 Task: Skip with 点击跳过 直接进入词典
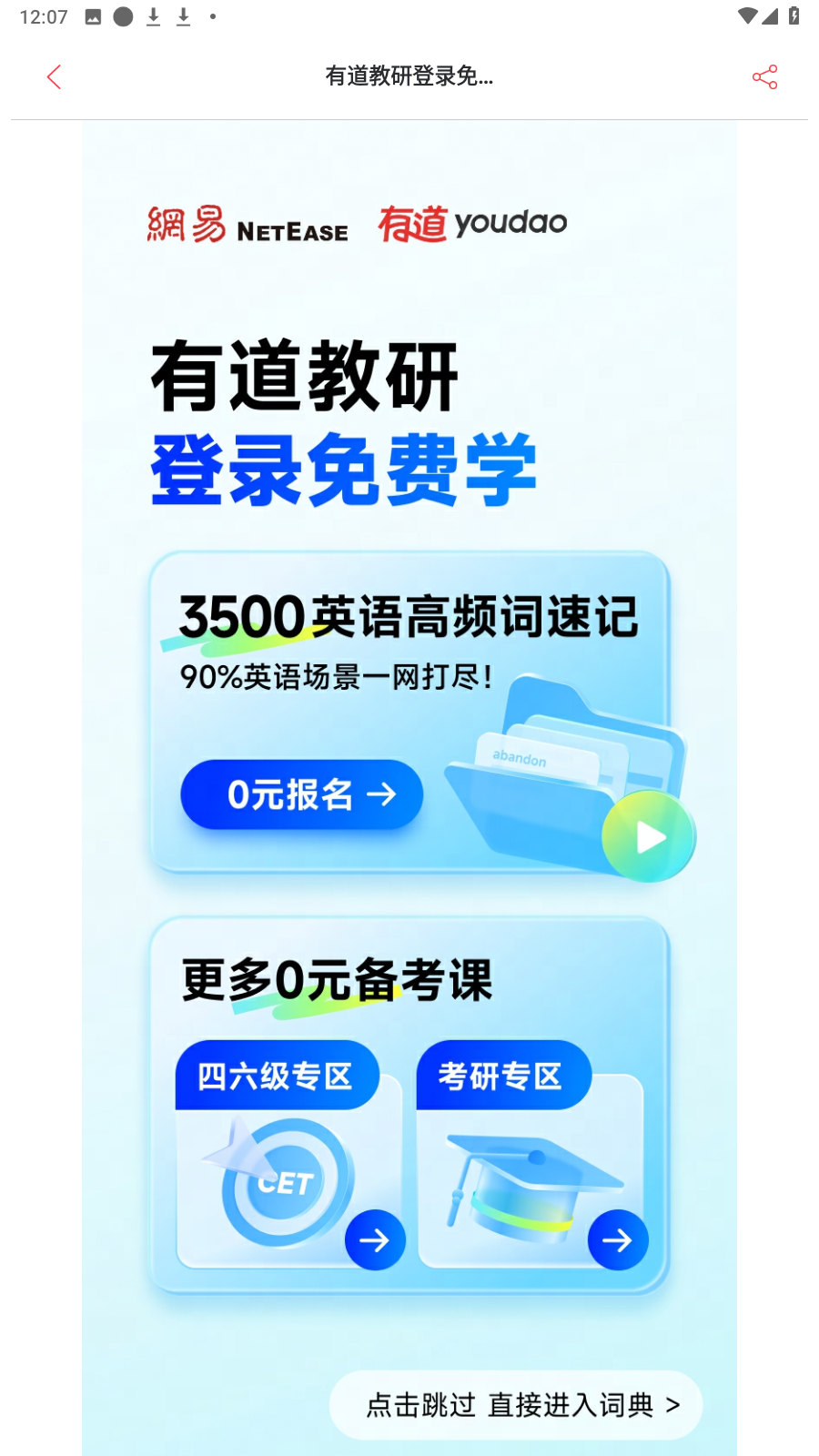click(516, 1405)
